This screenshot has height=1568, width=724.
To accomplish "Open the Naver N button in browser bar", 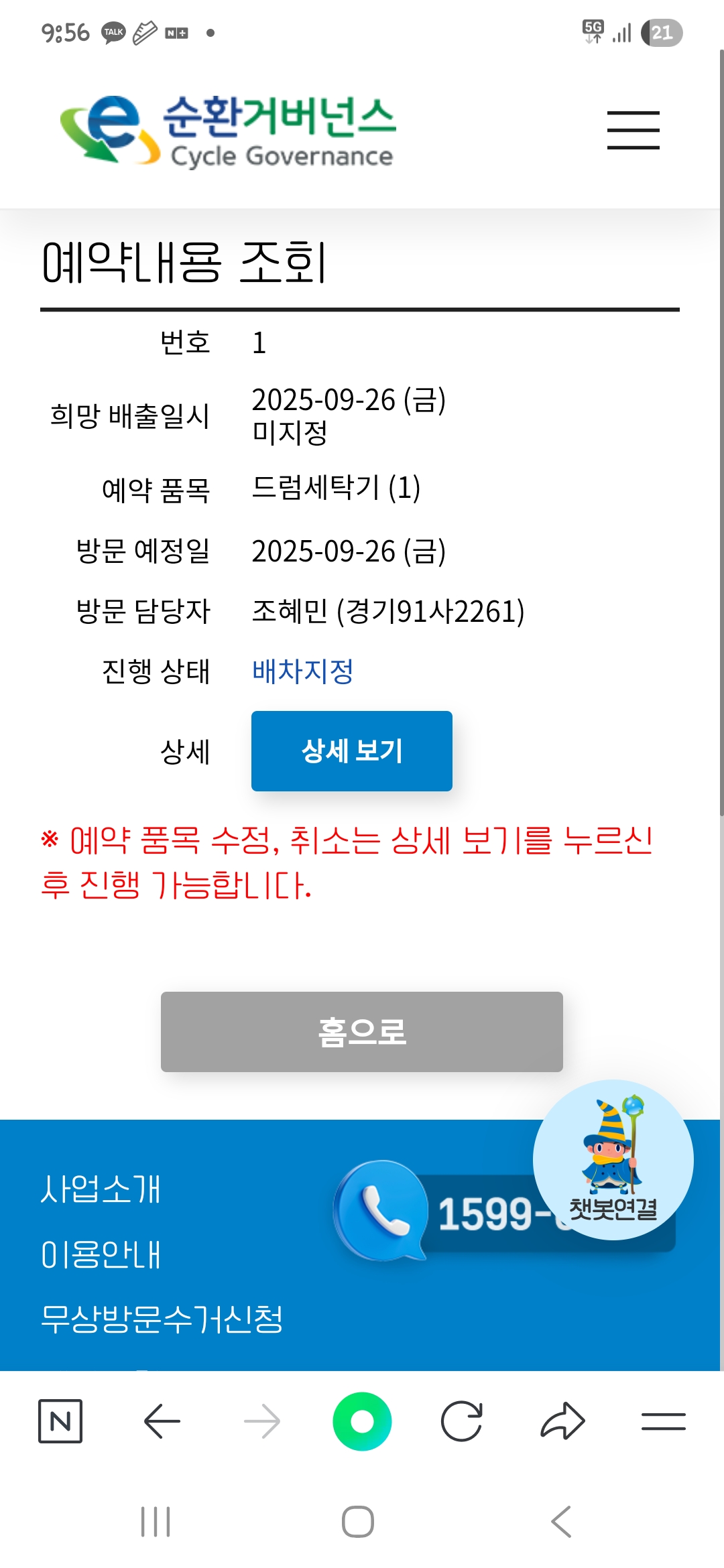I will 60,1421.
